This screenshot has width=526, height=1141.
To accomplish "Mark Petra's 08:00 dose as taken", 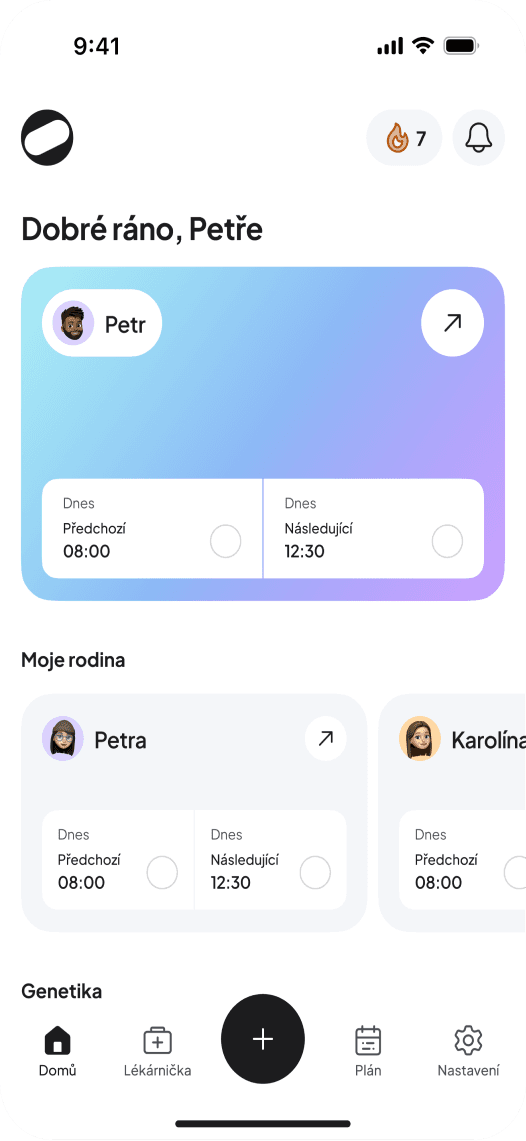I will point(162,872).
